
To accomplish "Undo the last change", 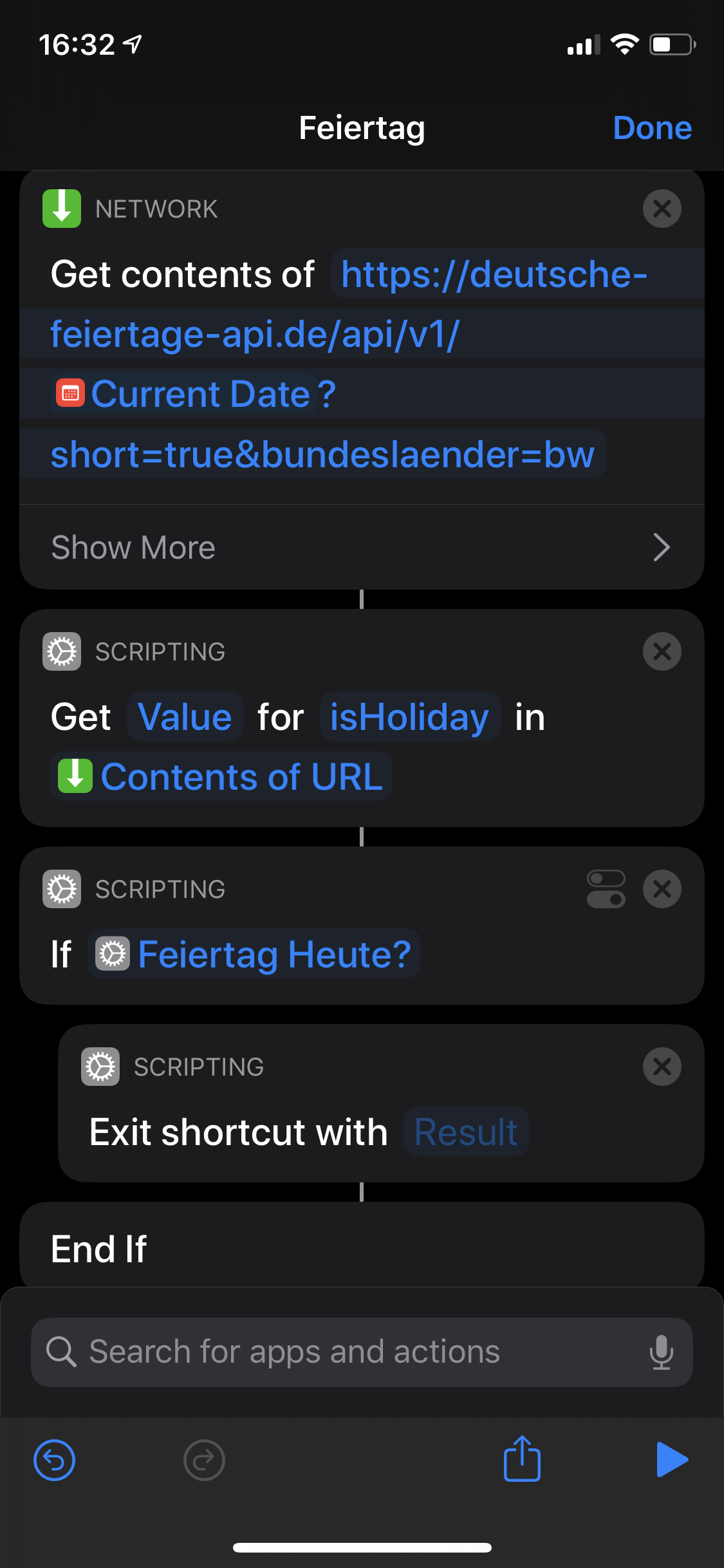I will pos(54,1460).
